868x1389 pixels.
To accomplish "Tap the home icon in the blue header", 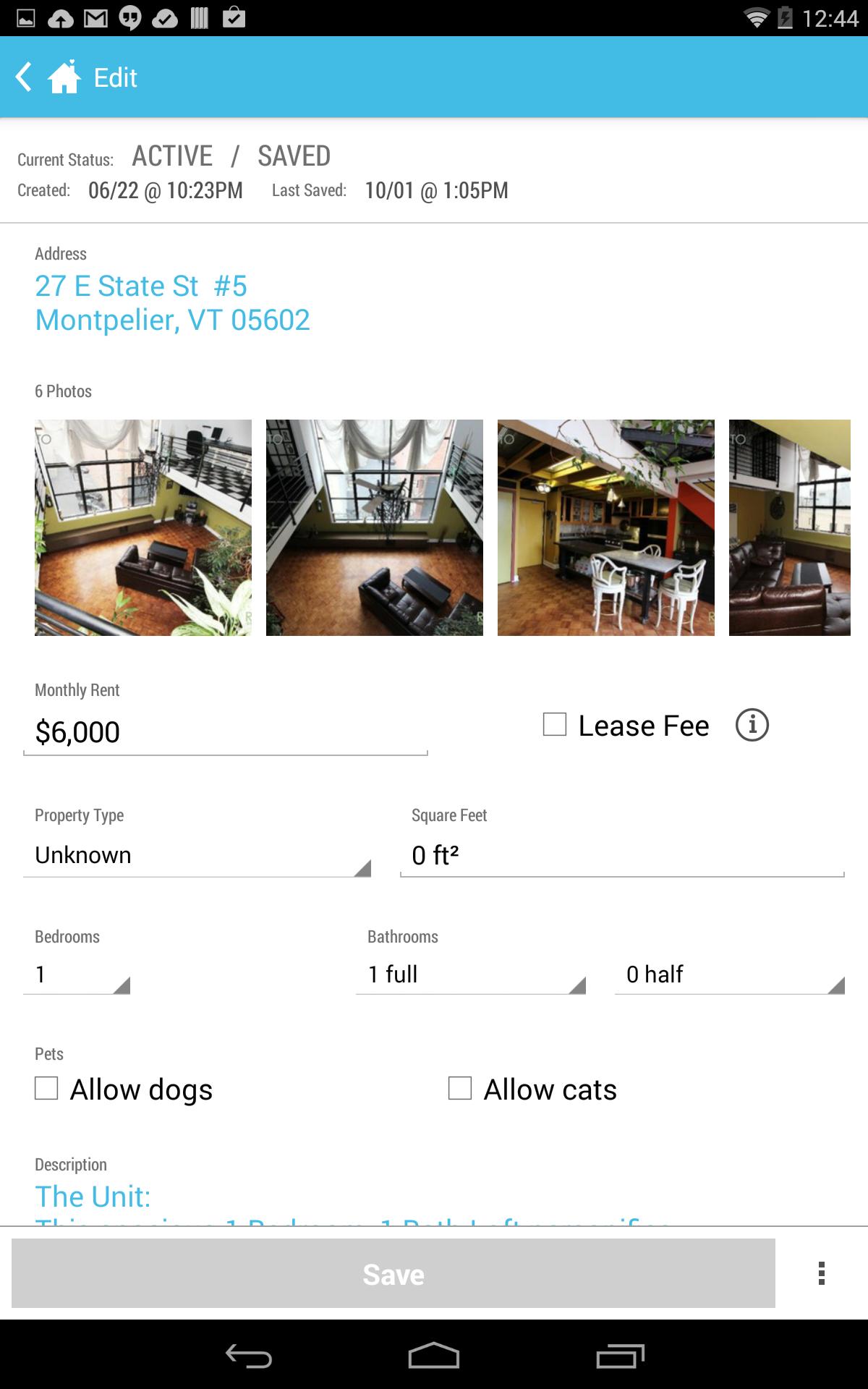I will pyautogui.click(x=64, y=76).
